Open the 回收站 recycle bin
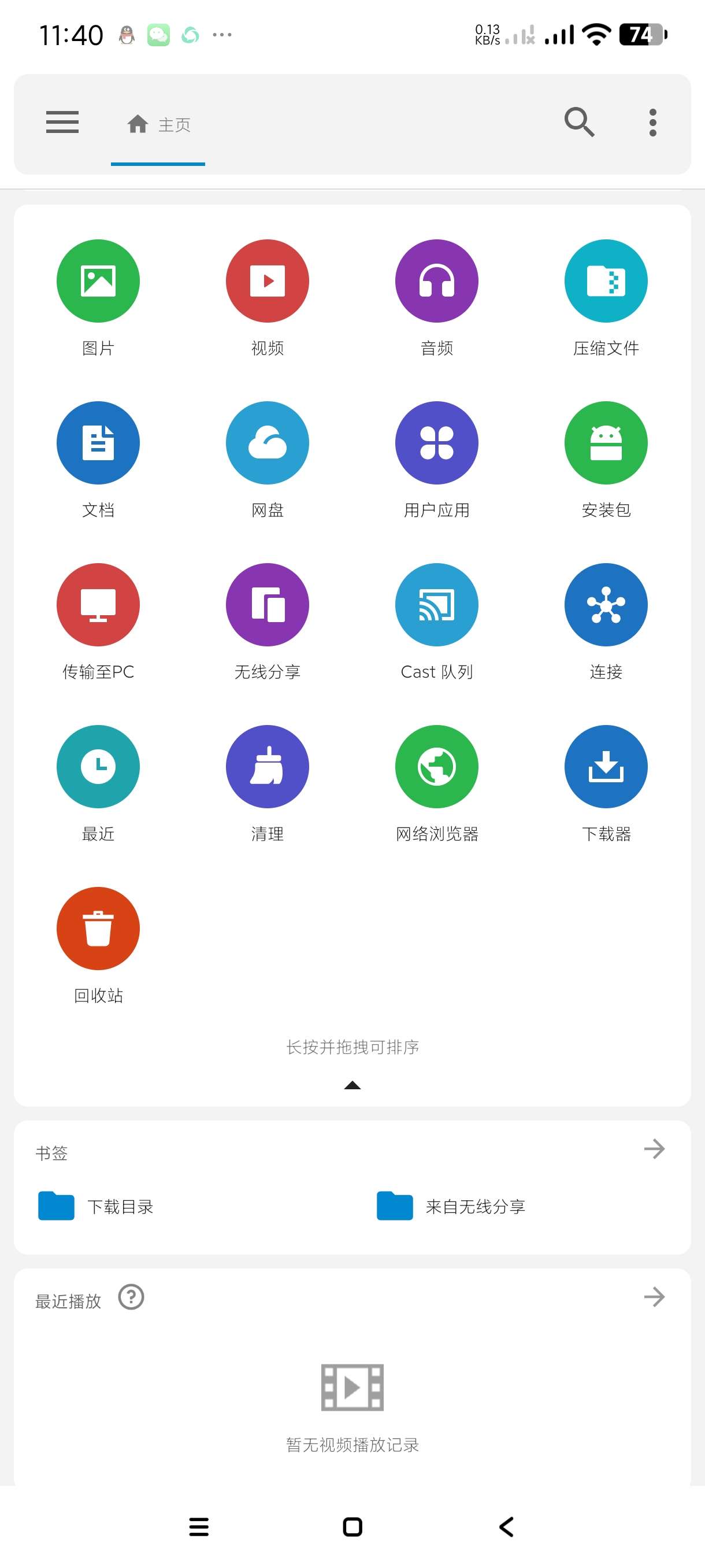Viewport: 705px width, 1568px height. [x=98, y=929]
